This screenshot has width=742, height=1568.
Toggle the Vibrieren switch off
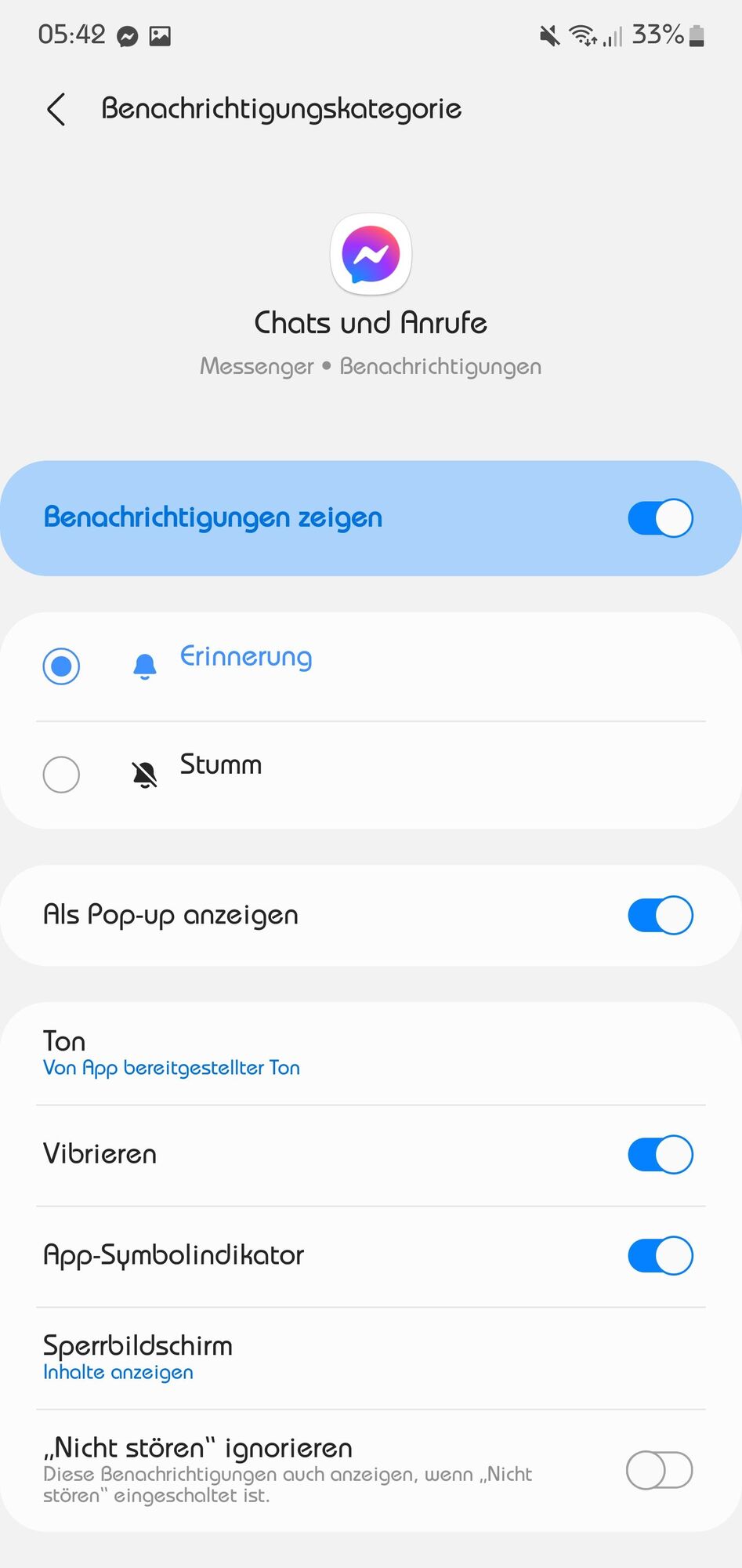pos(660,1154)
